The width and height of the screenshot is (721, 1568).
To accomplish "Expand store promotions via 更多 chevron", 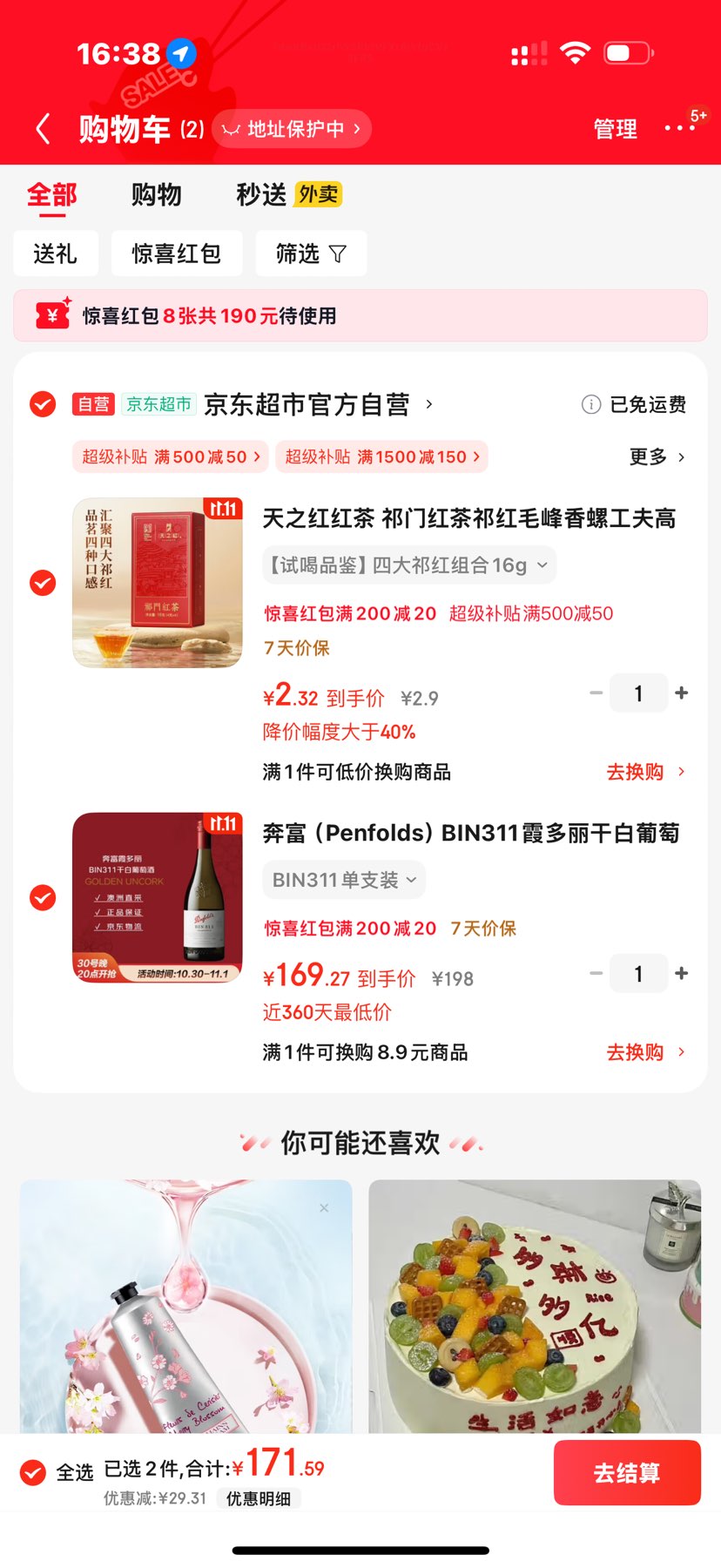I will tap(657, 456).
